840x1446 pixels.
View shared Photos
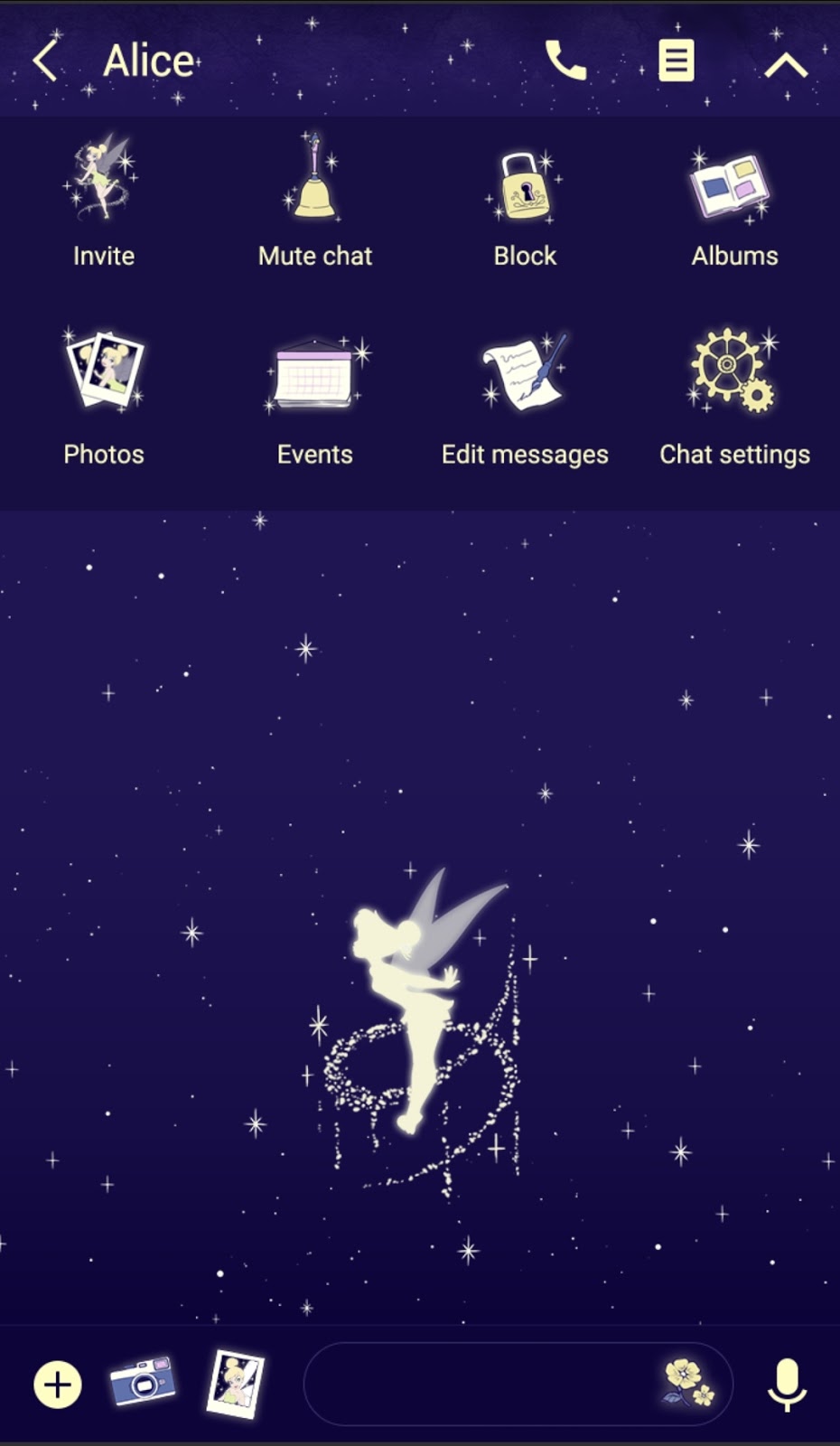click(103, 398)
